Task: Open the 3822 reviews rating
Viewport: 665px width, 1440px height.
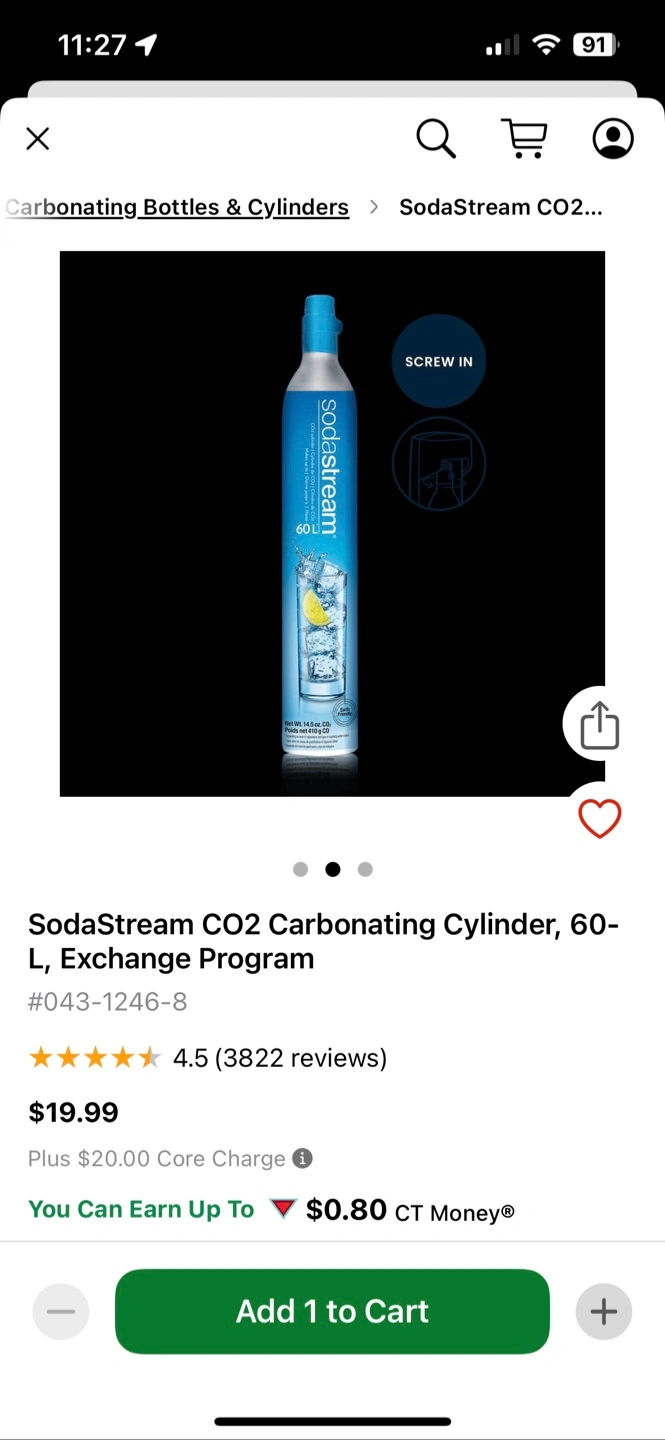Action: [280, 1058]
